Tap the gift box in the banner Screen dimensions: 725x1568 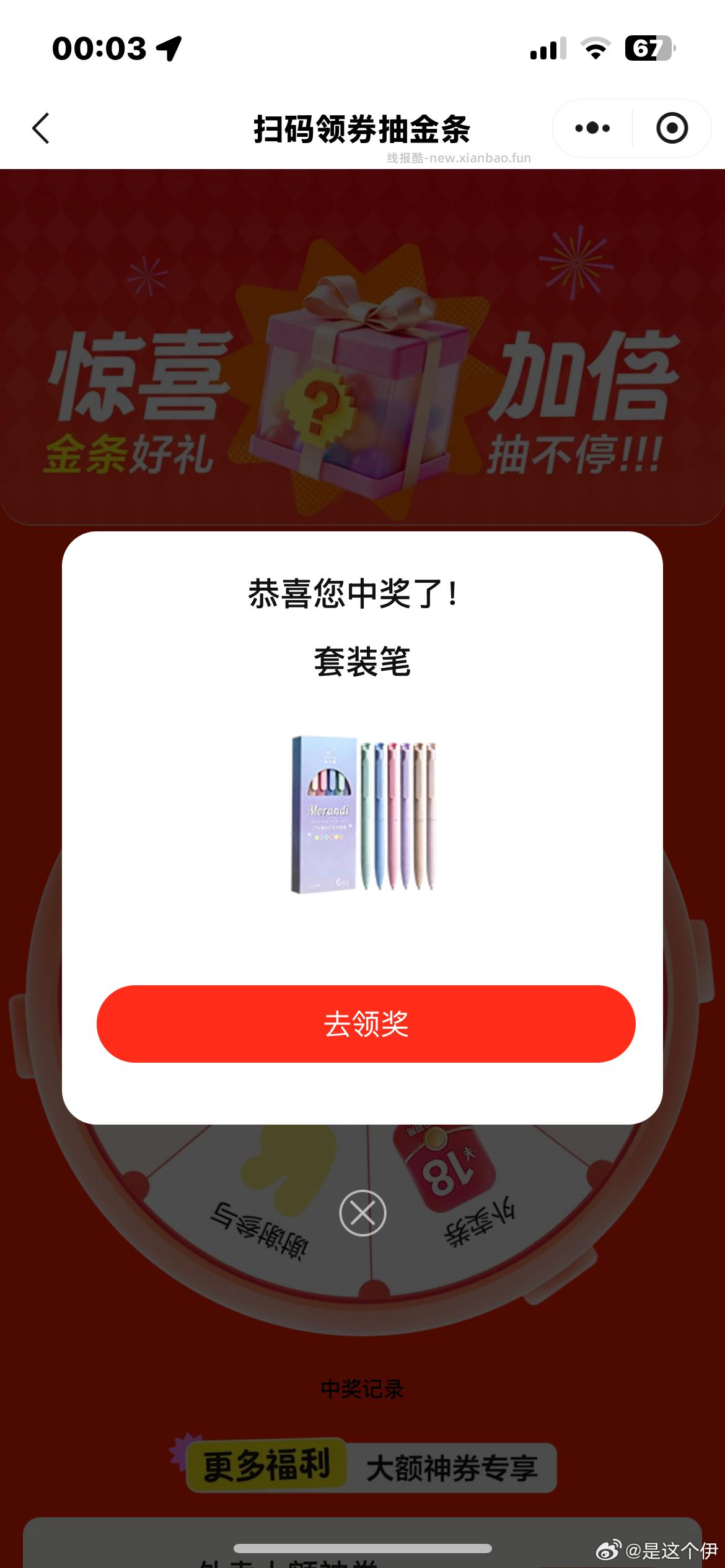pos(362,384)
